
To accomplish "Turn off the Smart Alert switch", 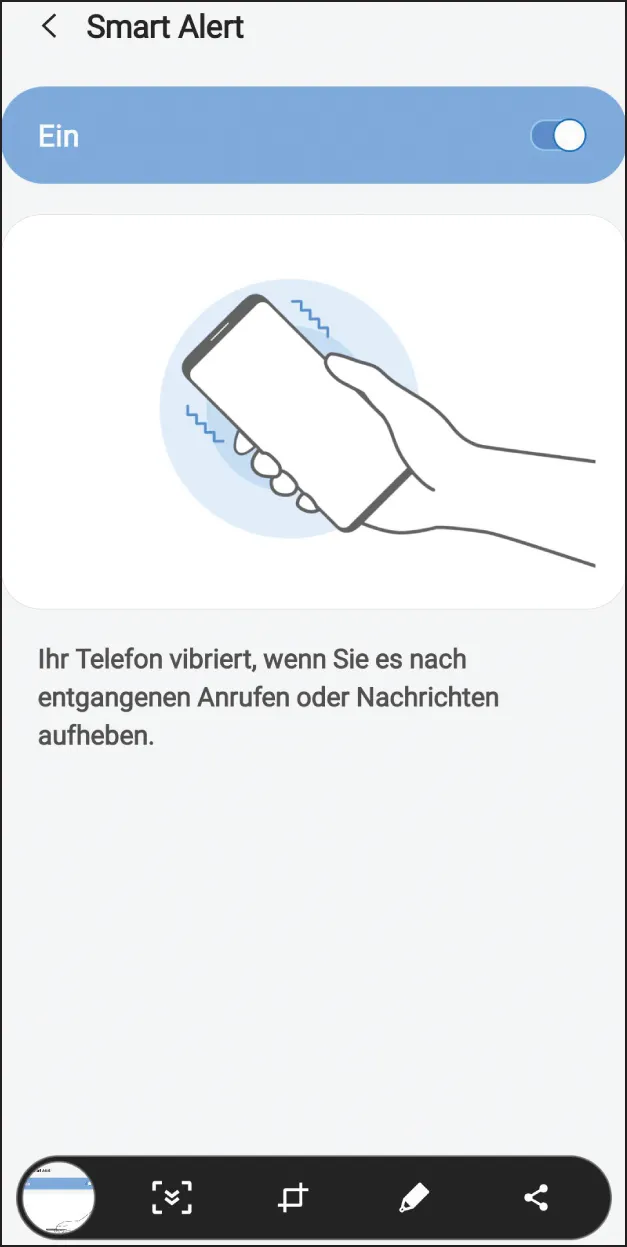I will point(558,136).
